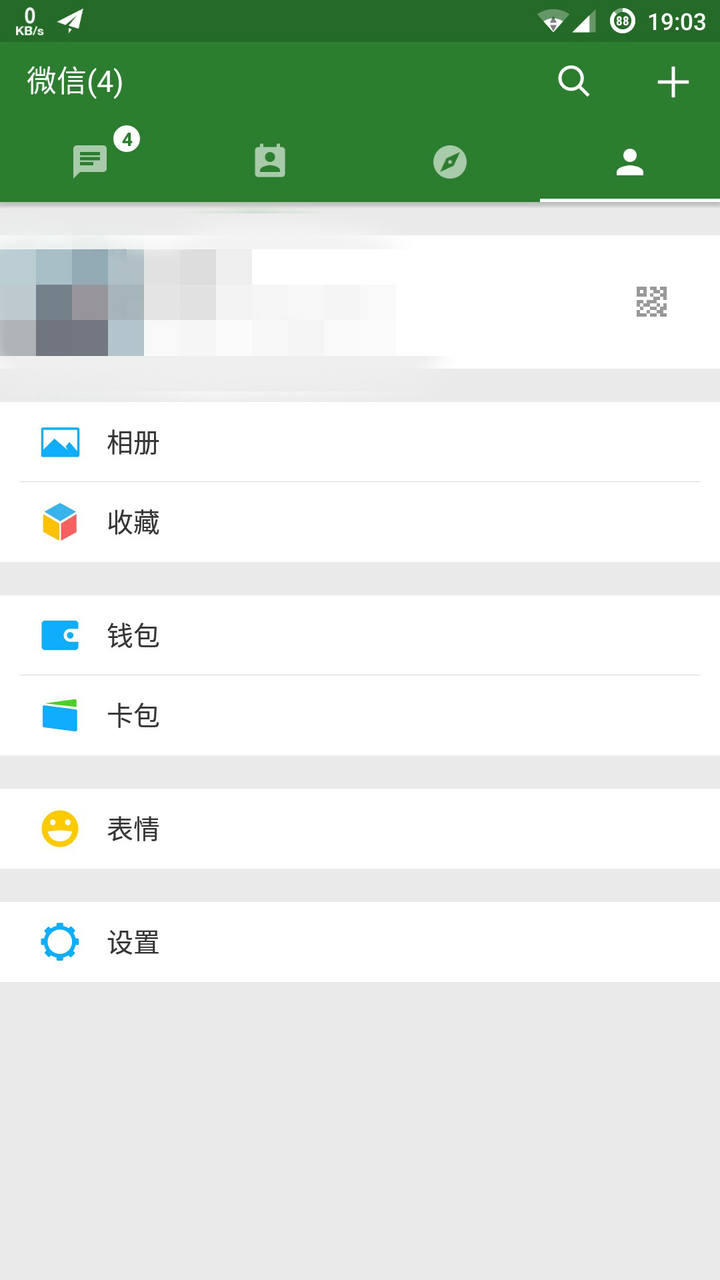
Task: Tap the 卡包 card package icon
Action: pyautogui.click(x=59, y=715)
